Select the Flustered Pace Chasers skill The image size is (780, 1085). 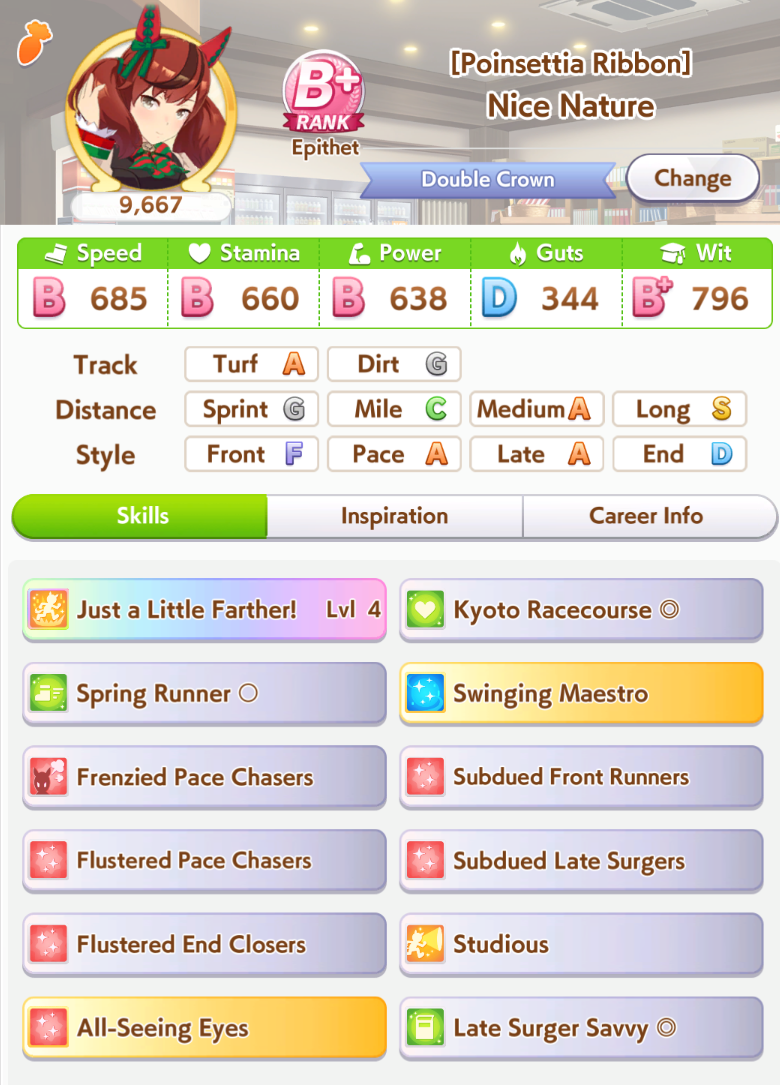204,861
